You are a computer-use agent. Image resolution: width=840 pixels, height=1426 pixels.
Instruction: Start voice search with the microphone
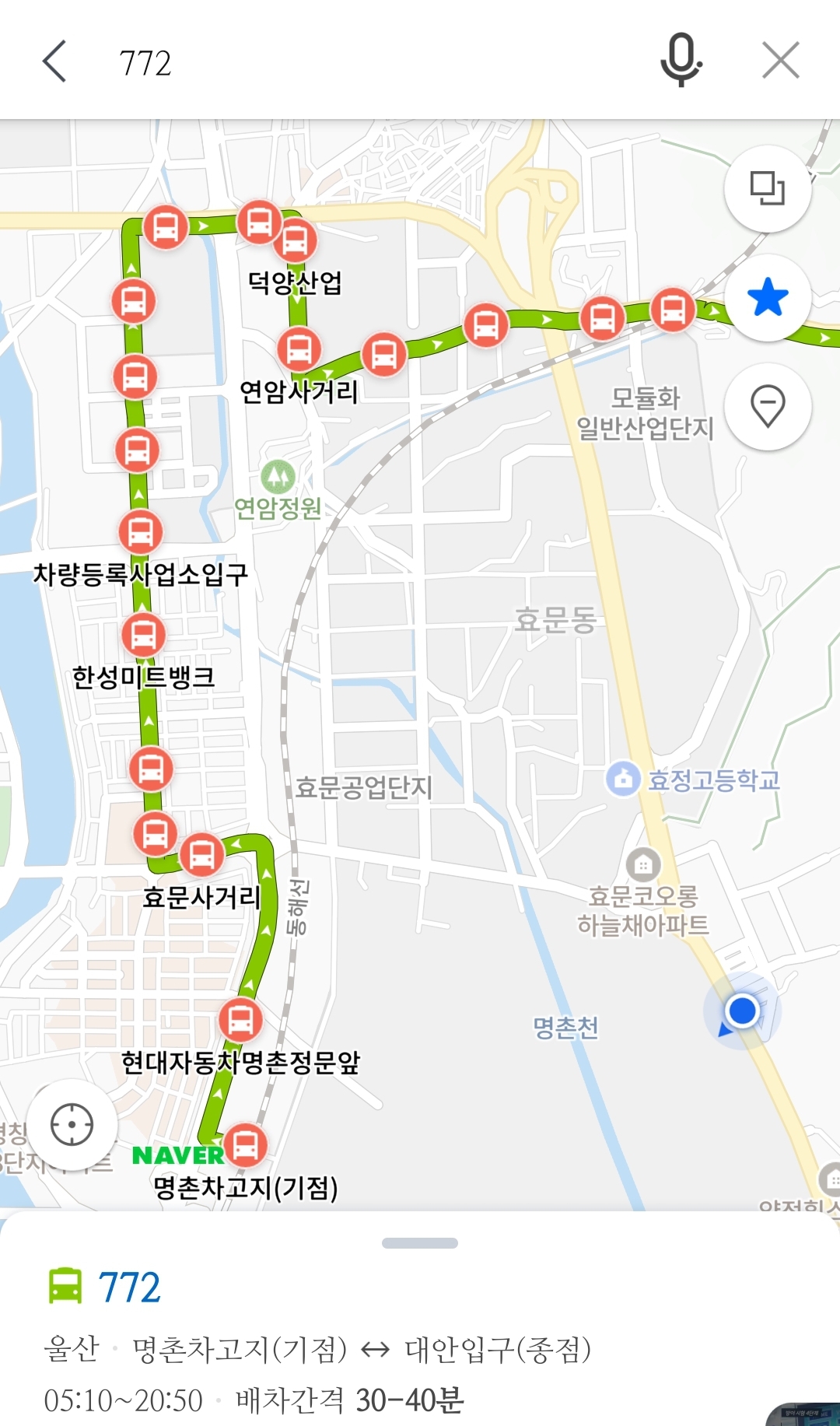tap(681, 61)
